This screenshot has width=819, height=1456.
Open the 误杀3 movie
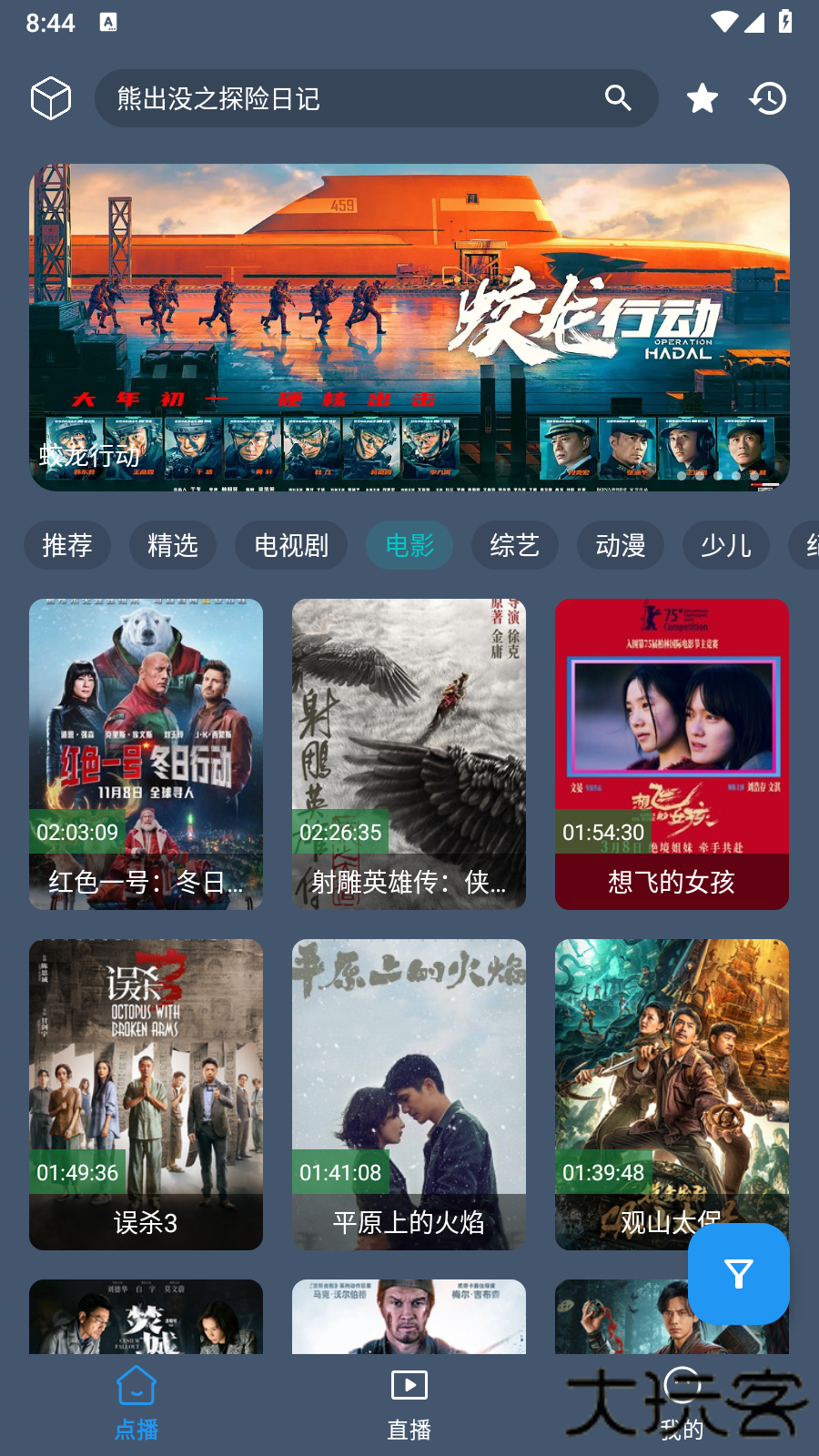(146, 1094)
